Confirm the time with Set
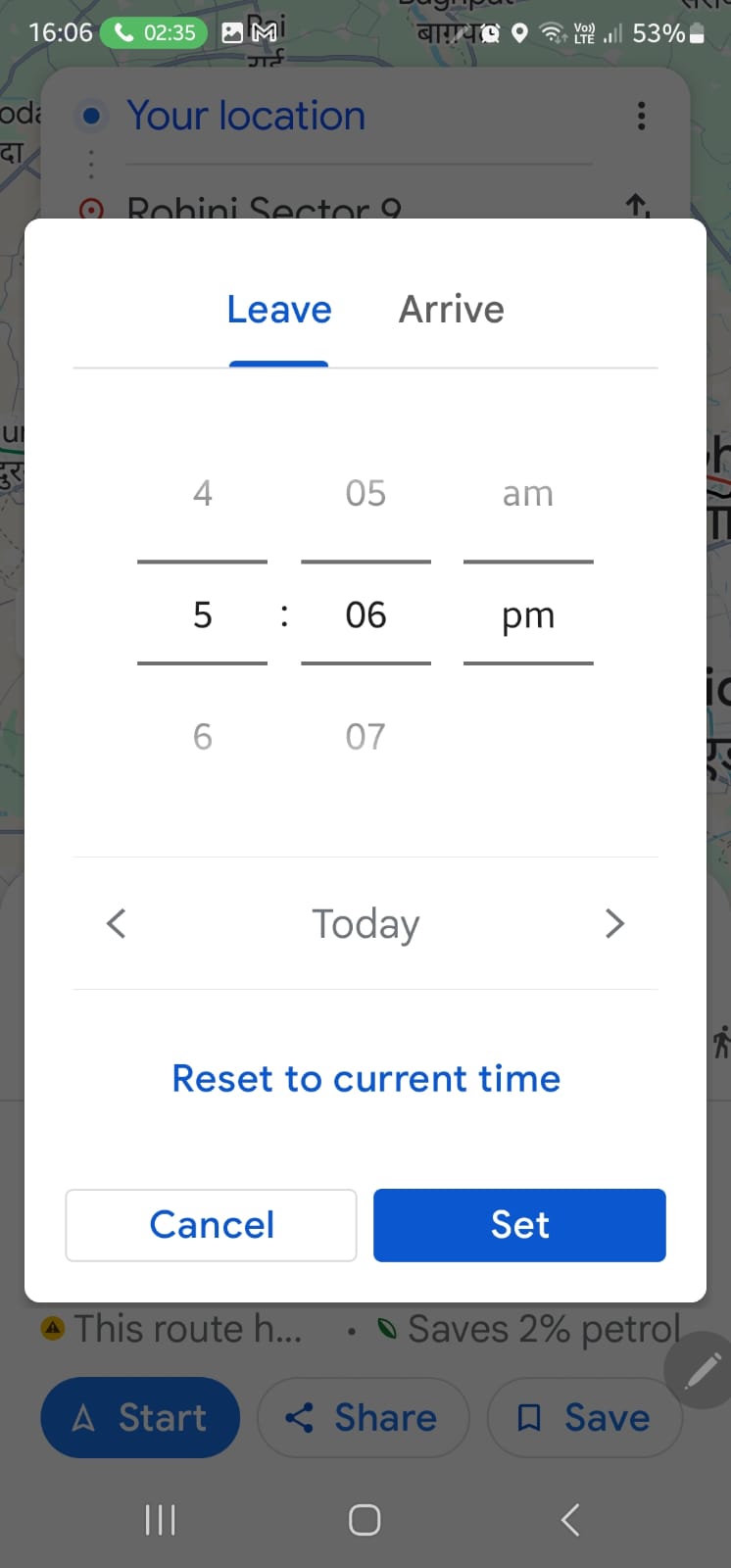Screen dimensions: 731x1568 click(519, 1225)
